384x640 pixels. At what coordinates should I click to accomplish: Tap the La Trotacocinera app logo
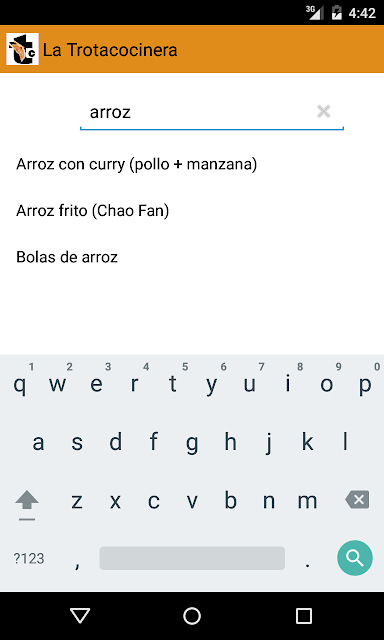(22, 49)
